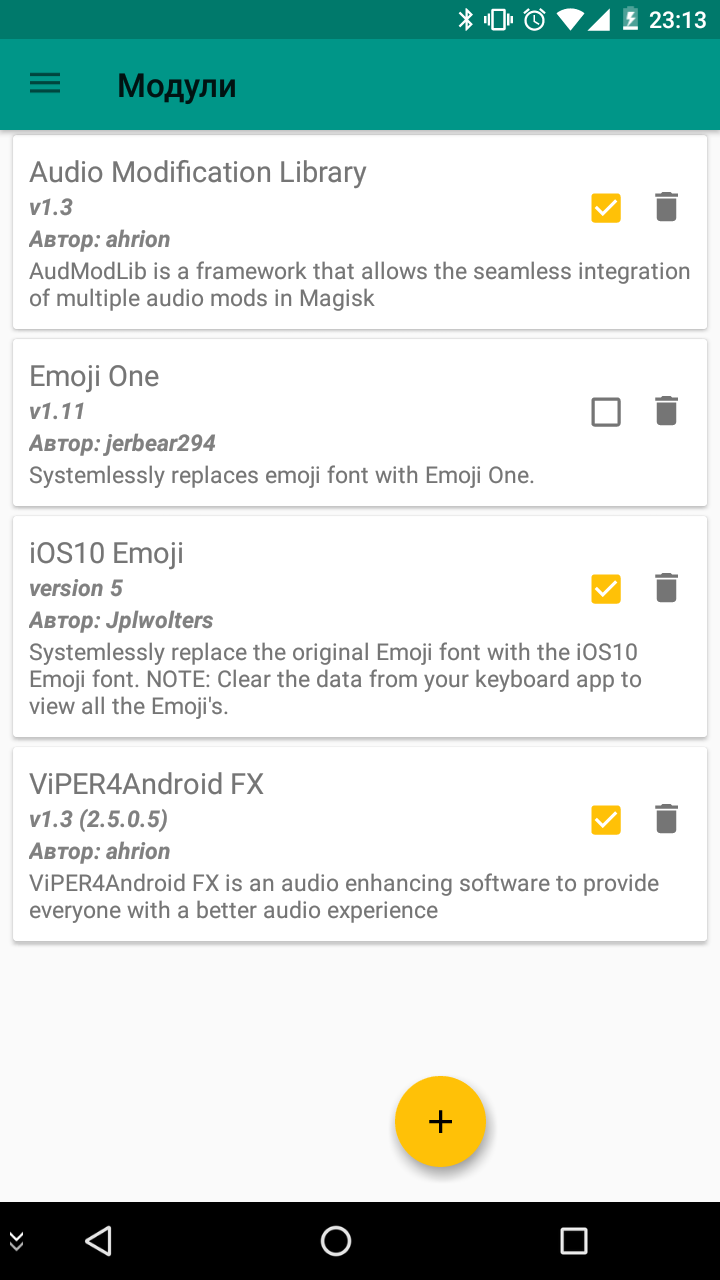Open the hamburger navigation drawer menu
Image resolution: width=720 pixels, height=1280 pixels.
[x=45, y=85]
